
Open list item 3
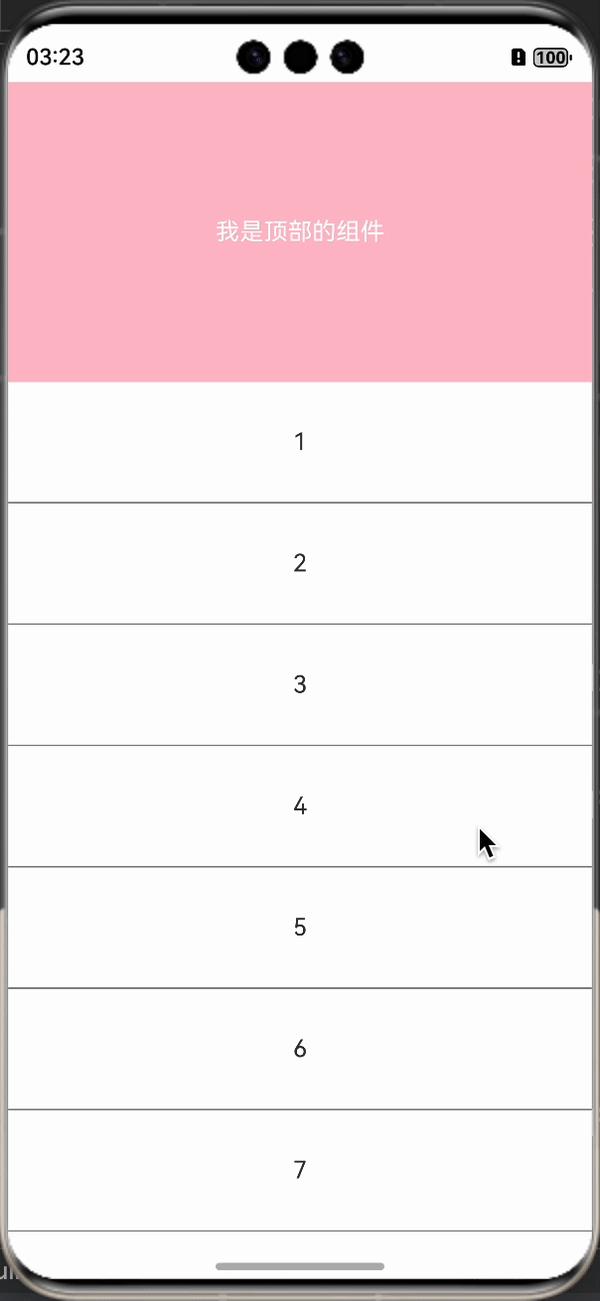[299, 685]
